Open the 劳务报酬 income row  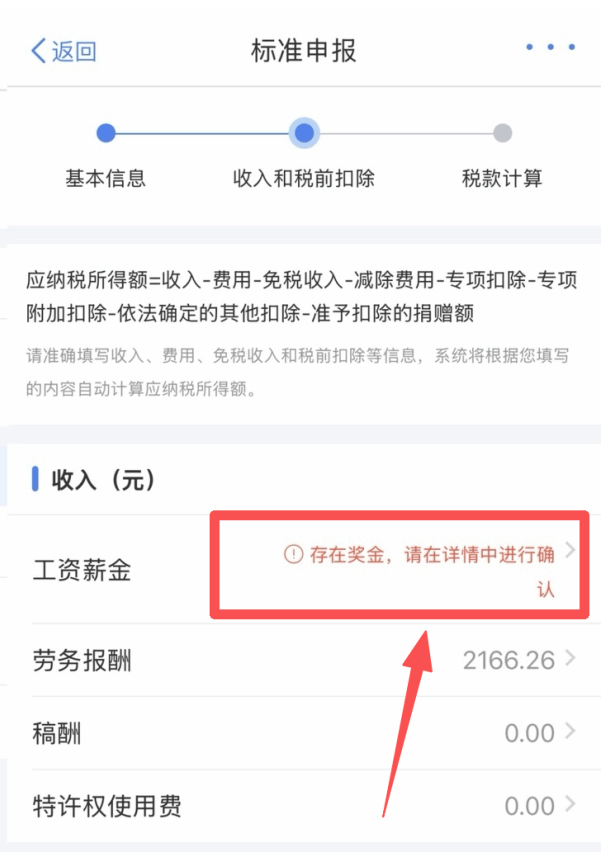click(300, 660)
